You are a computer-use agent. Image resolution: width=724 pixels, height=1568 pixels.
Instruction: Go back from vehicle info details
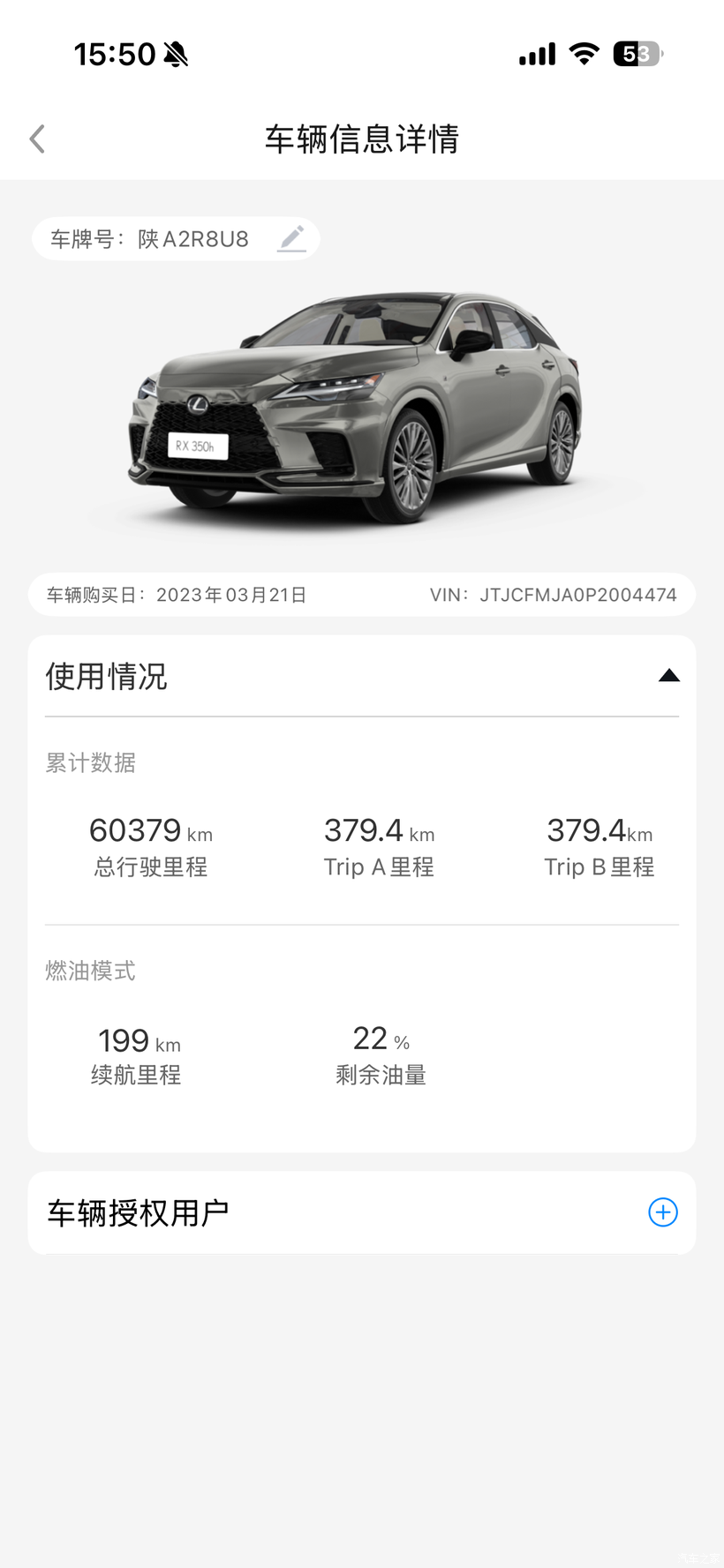(x=37, y=139)
